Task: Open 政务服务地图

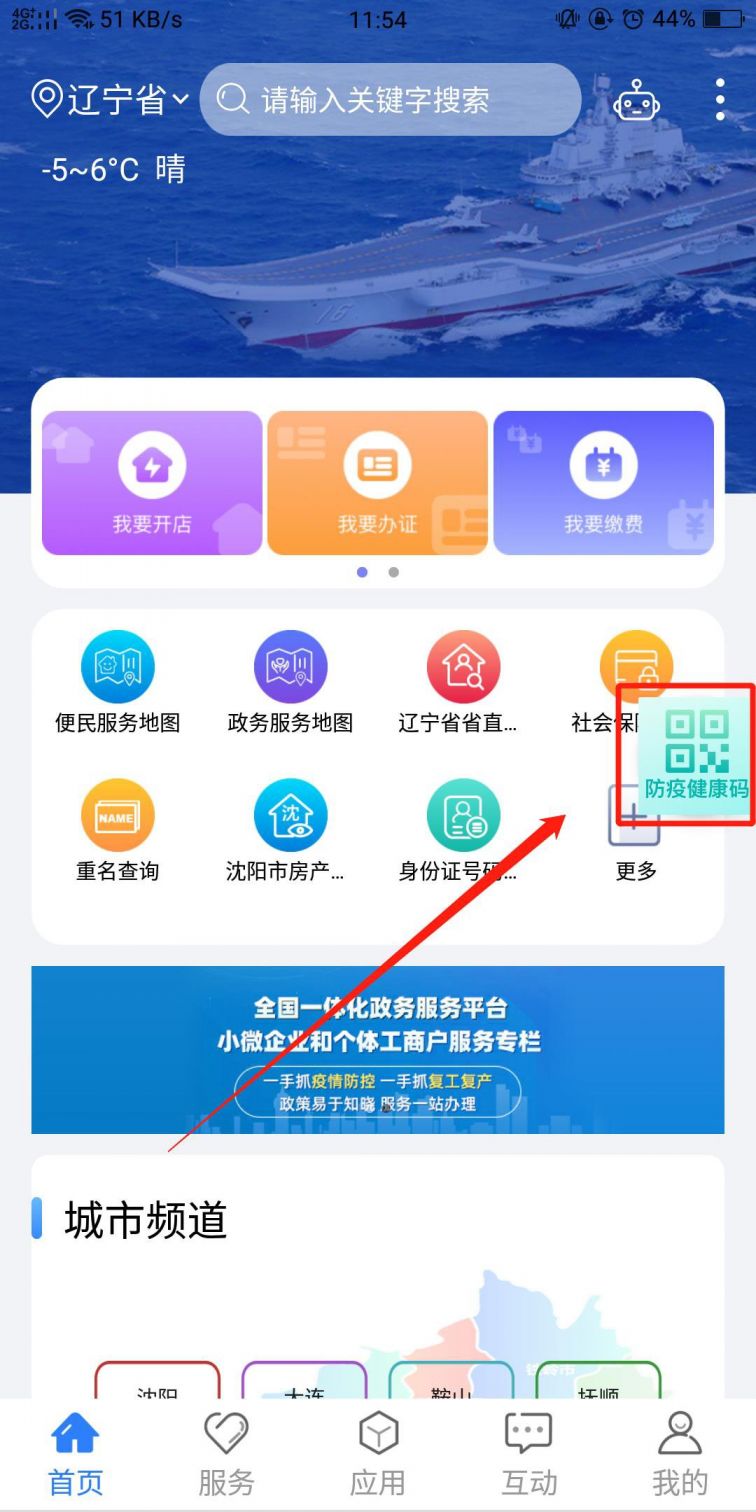Action: point(290,682)
